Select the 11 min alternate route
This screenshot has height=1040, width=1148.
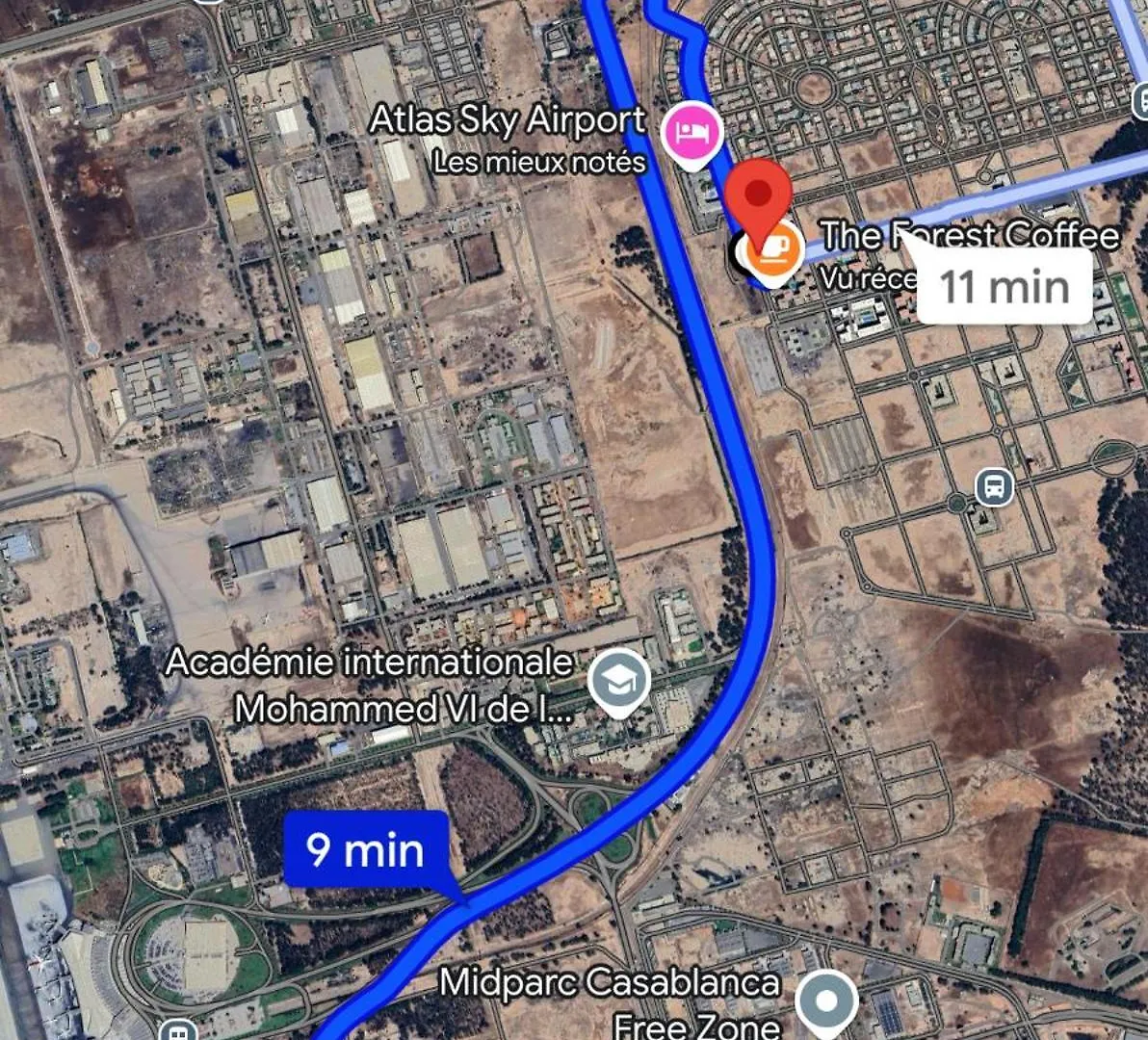(x=1004, y=287)
